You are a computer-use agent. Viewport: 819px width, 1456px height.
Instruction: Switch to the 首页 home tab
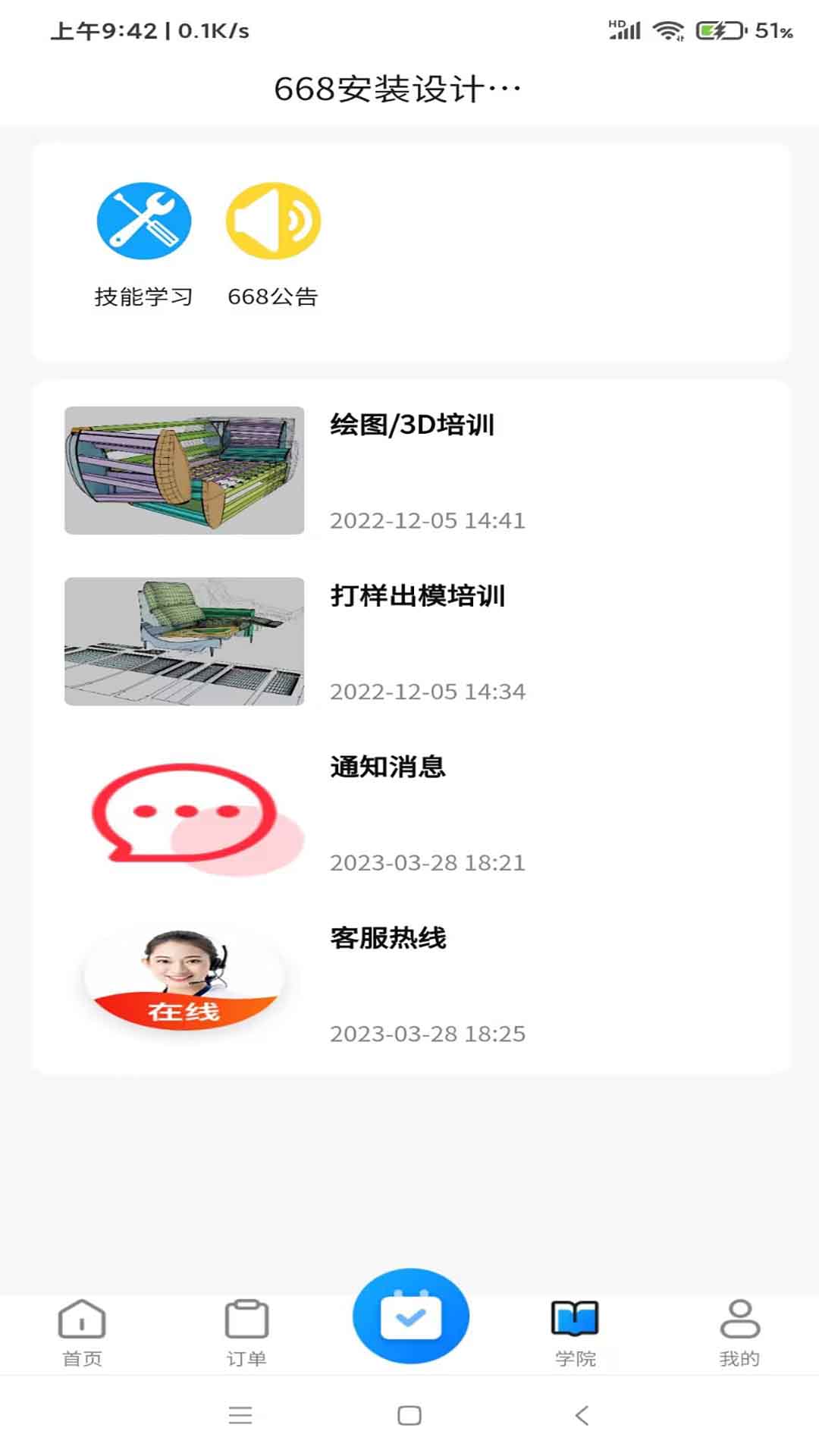pos(82,1332)
